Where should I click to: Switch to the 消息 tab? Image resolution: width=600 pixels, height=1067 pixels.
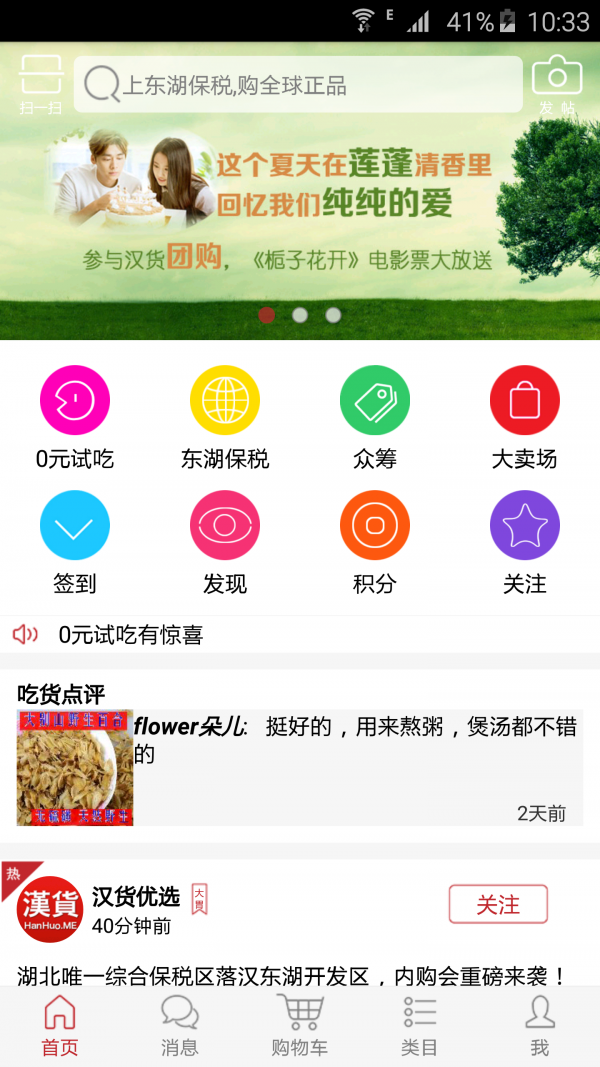click(x=180, y=1025)
